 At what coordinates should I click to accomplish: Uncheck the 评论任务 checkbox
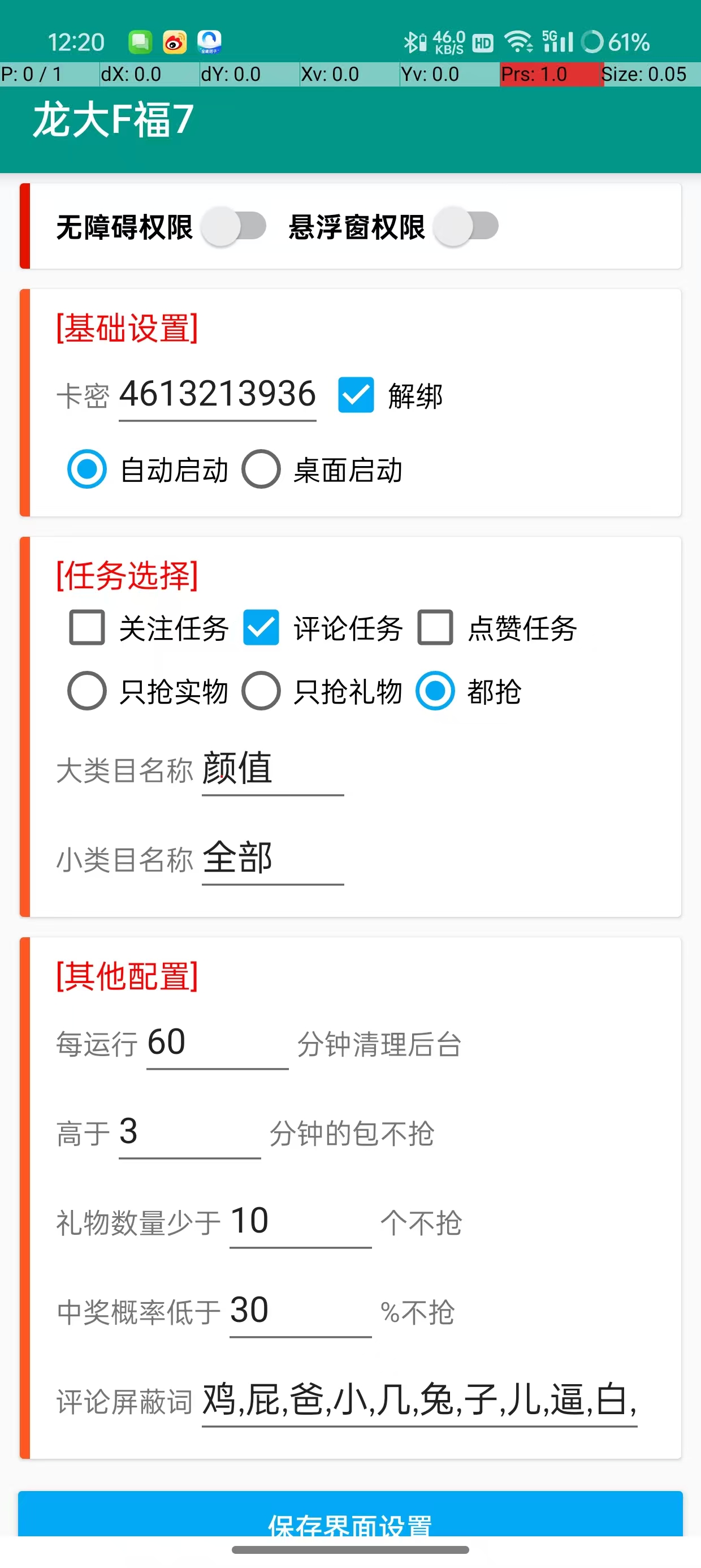(x=261, y=630)
